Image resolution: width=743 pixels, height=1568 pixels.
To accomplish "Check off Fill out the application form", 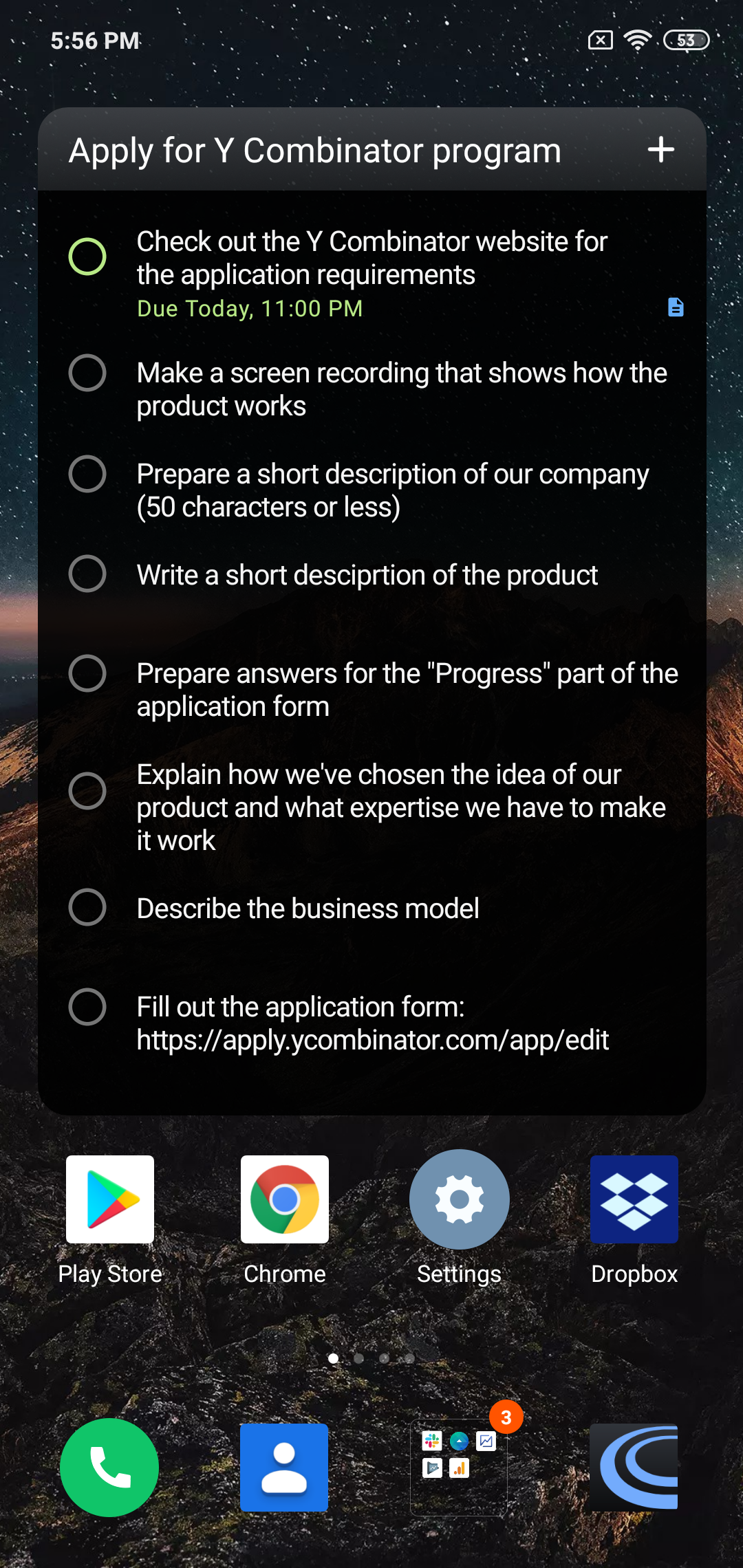I will click(x=87, y=1007).
